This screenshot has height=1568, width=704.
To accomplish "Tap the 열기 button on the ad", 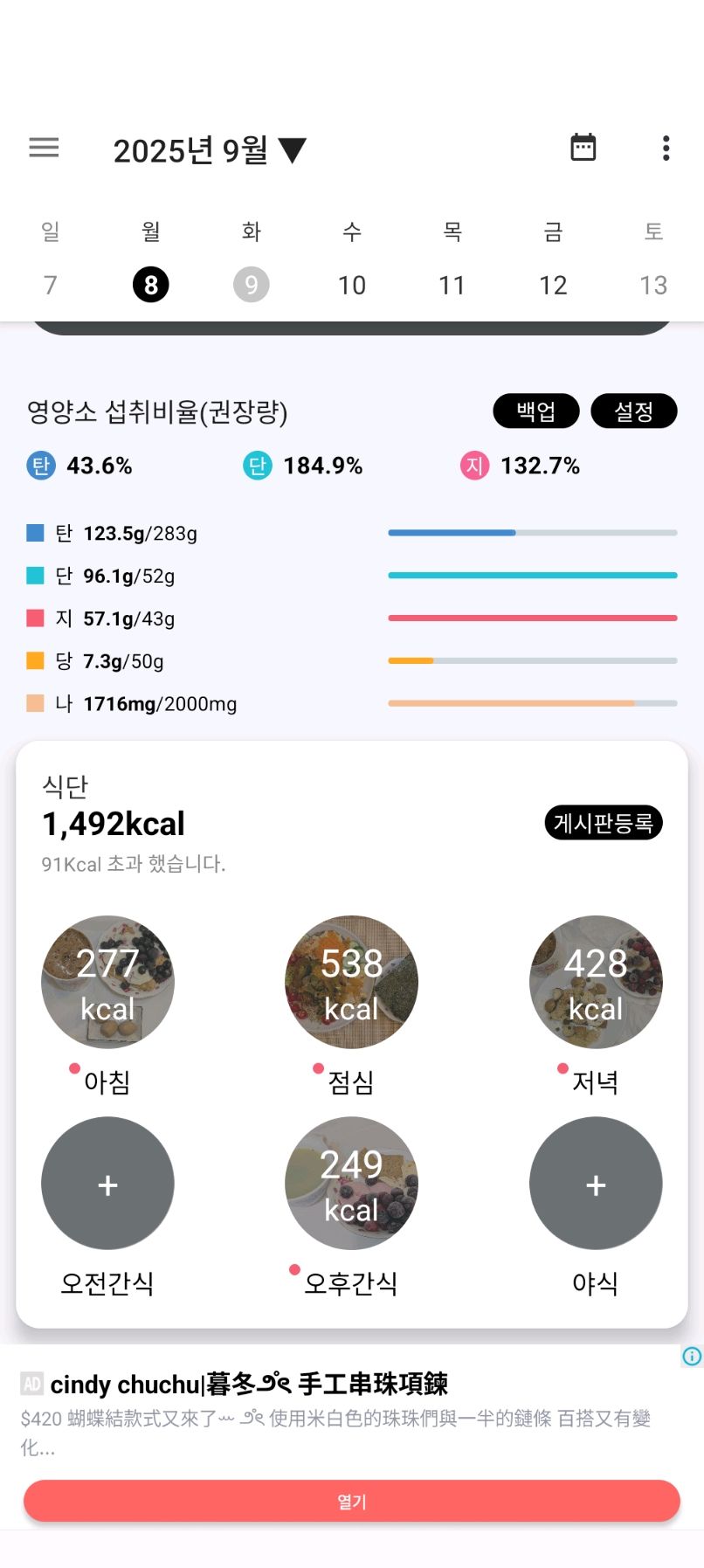I will pyautogui.click(x=351, y=1501).
